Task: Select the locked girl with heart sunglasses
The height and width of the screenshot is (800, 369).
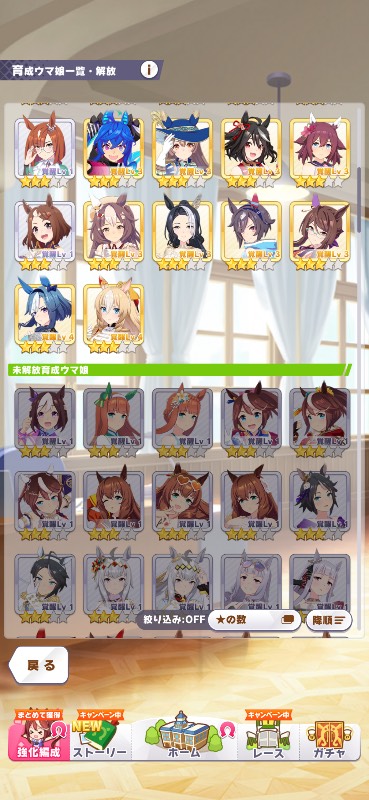Action: [182, 503]
